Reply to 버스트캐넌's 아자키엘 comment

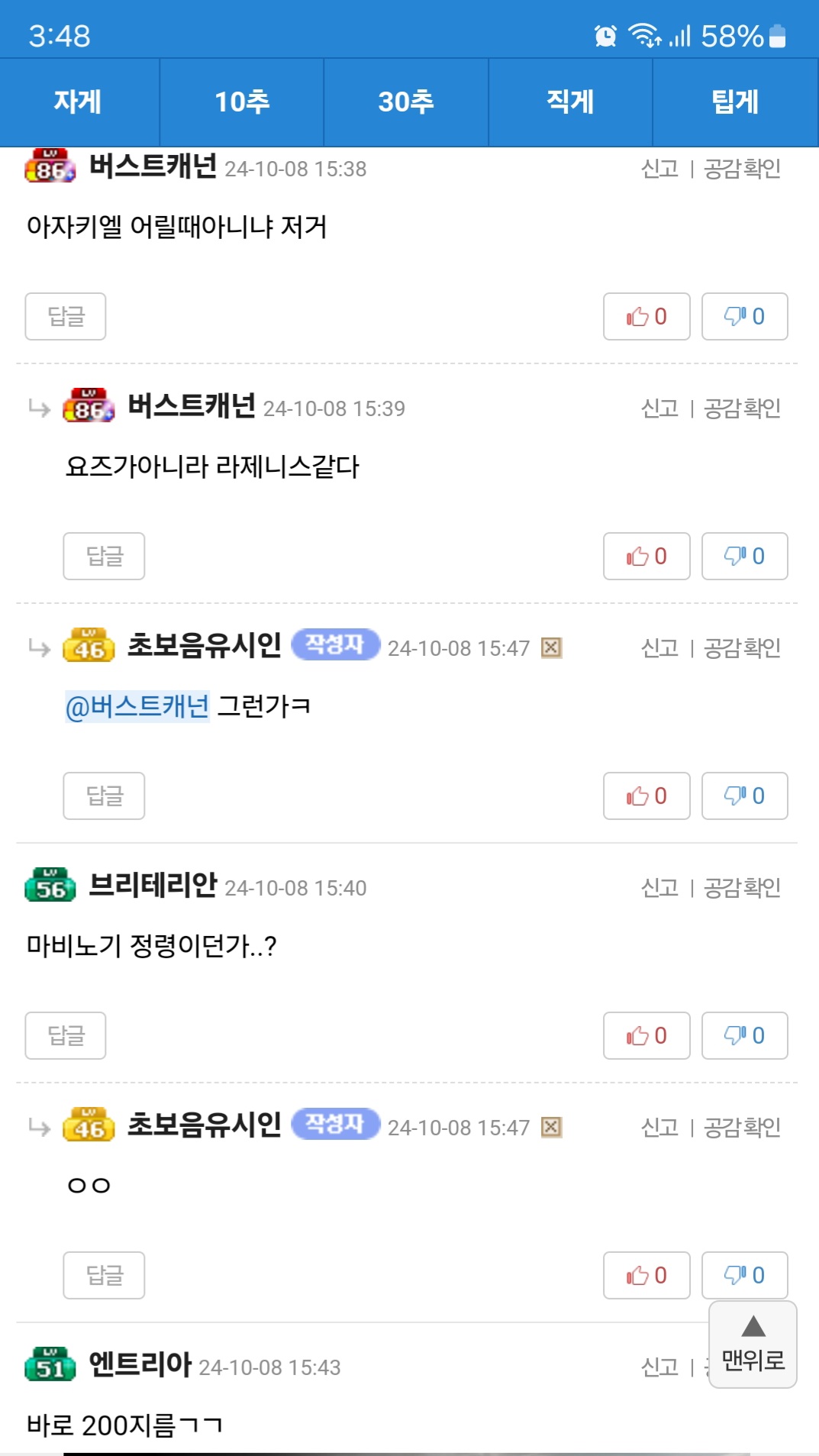66,316
